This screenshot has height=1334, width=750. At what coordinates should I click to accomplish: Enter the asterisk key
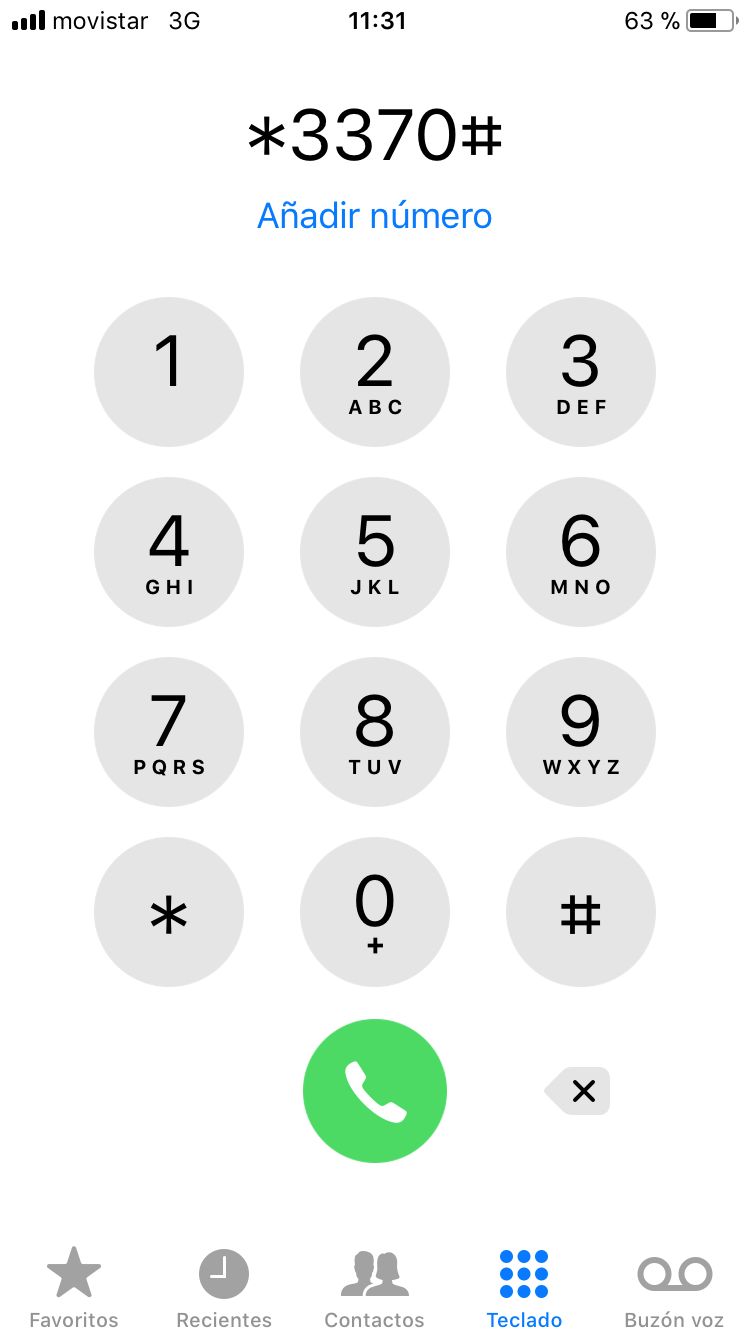169,912
